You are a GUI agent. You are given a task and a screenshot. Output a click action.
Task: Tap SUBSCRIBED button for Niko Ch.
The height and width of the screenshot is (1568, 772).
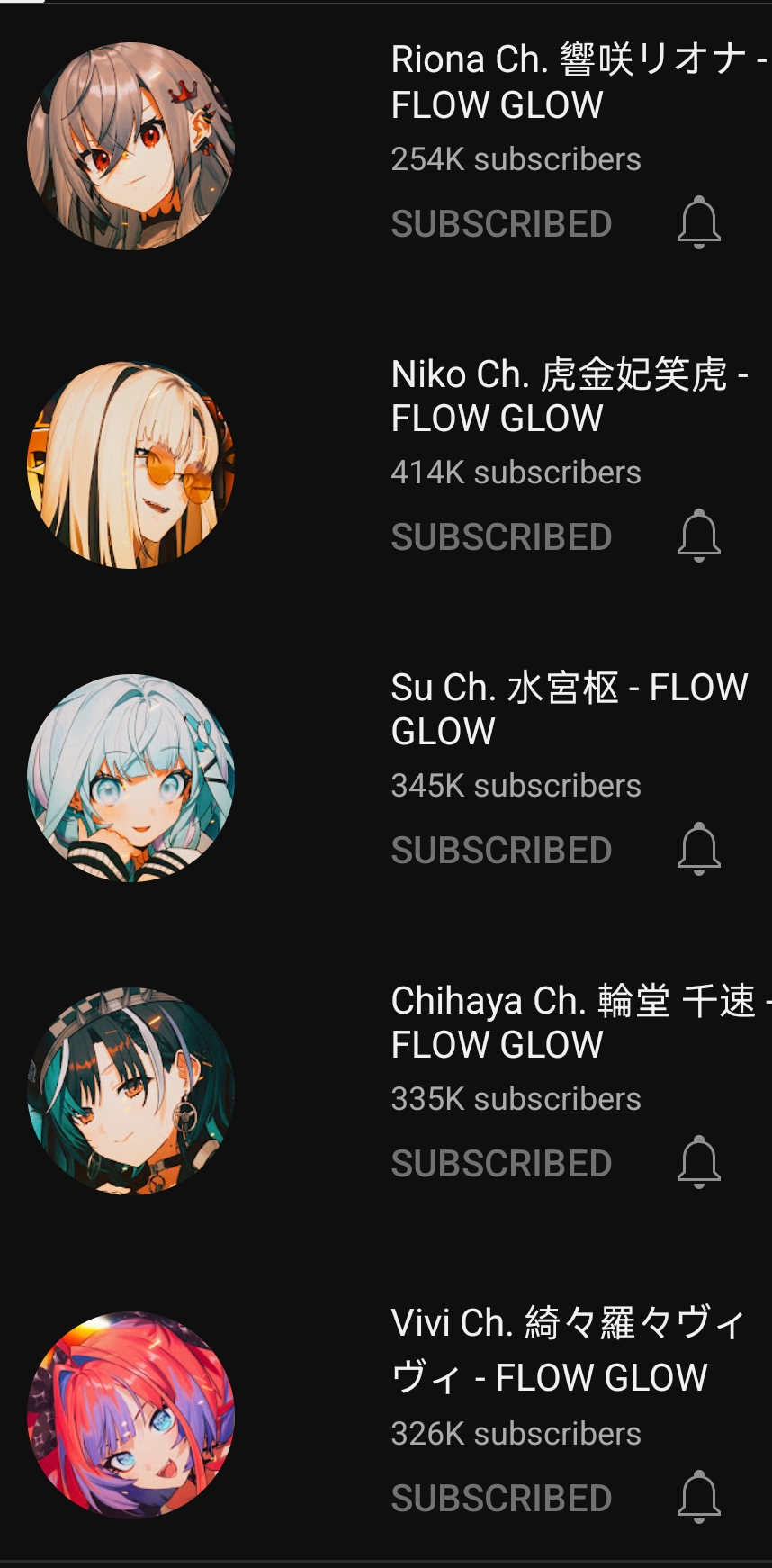tap(501, 537)
